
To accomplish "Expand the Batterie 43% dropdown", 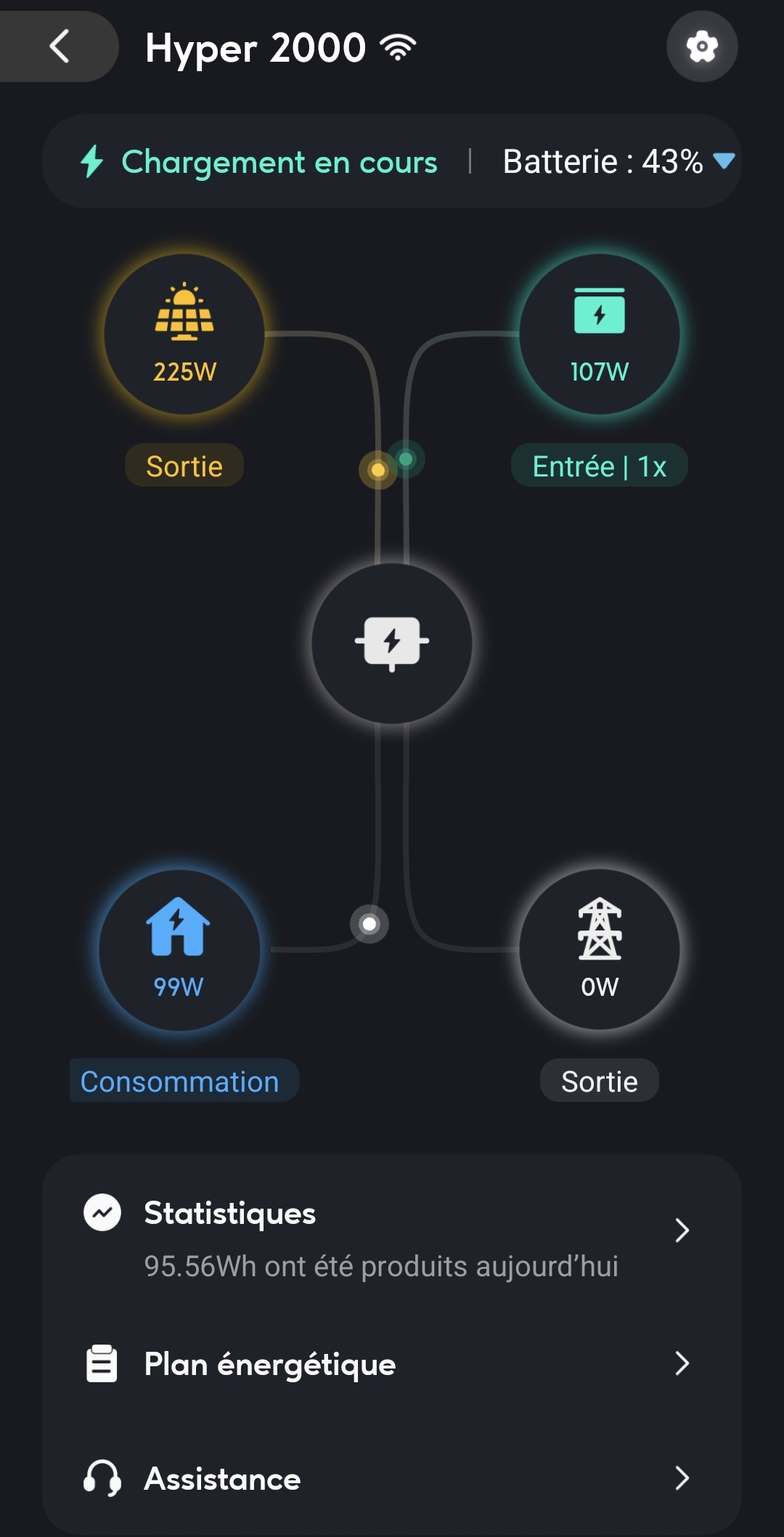I will point(723,161).
